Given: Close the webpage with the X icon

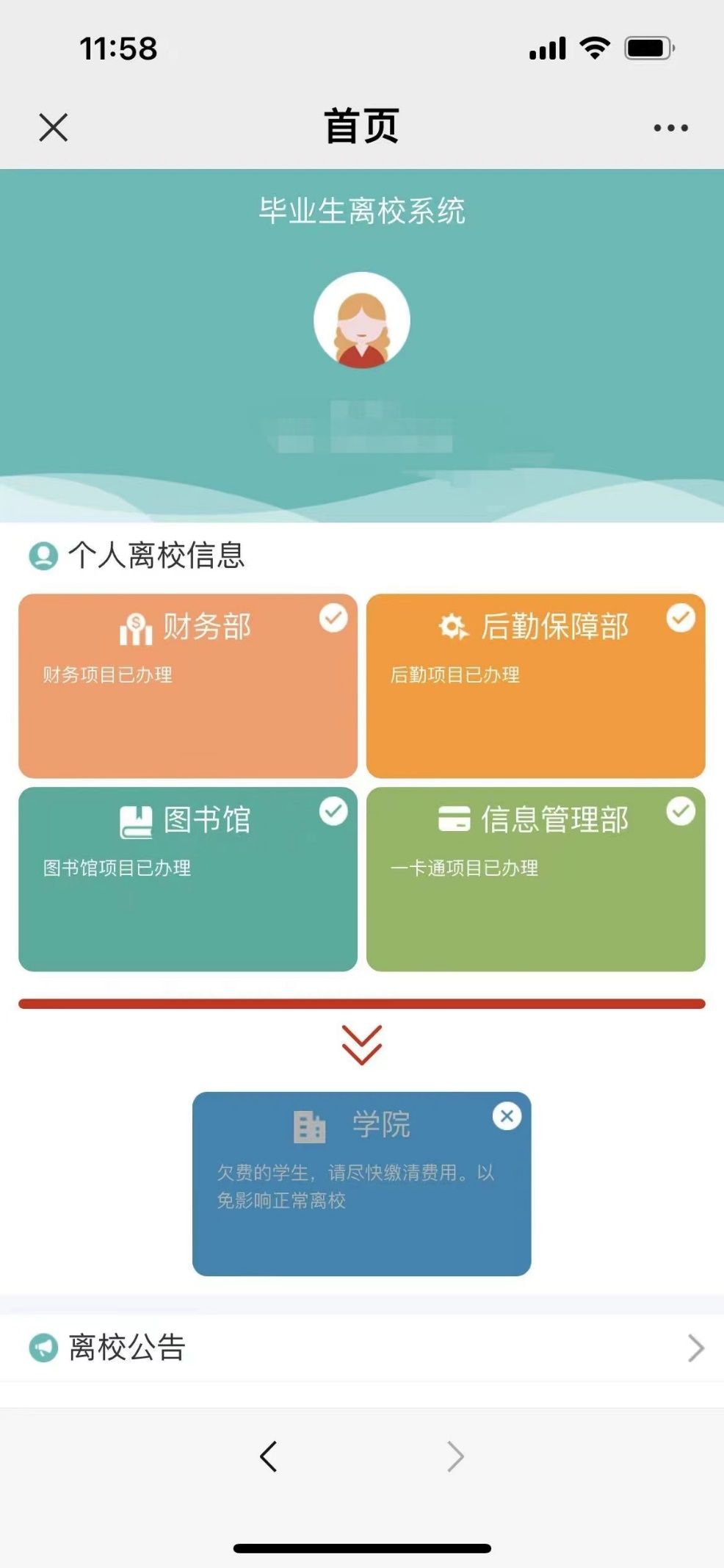Looking at the screenshot, I should 53,127.
